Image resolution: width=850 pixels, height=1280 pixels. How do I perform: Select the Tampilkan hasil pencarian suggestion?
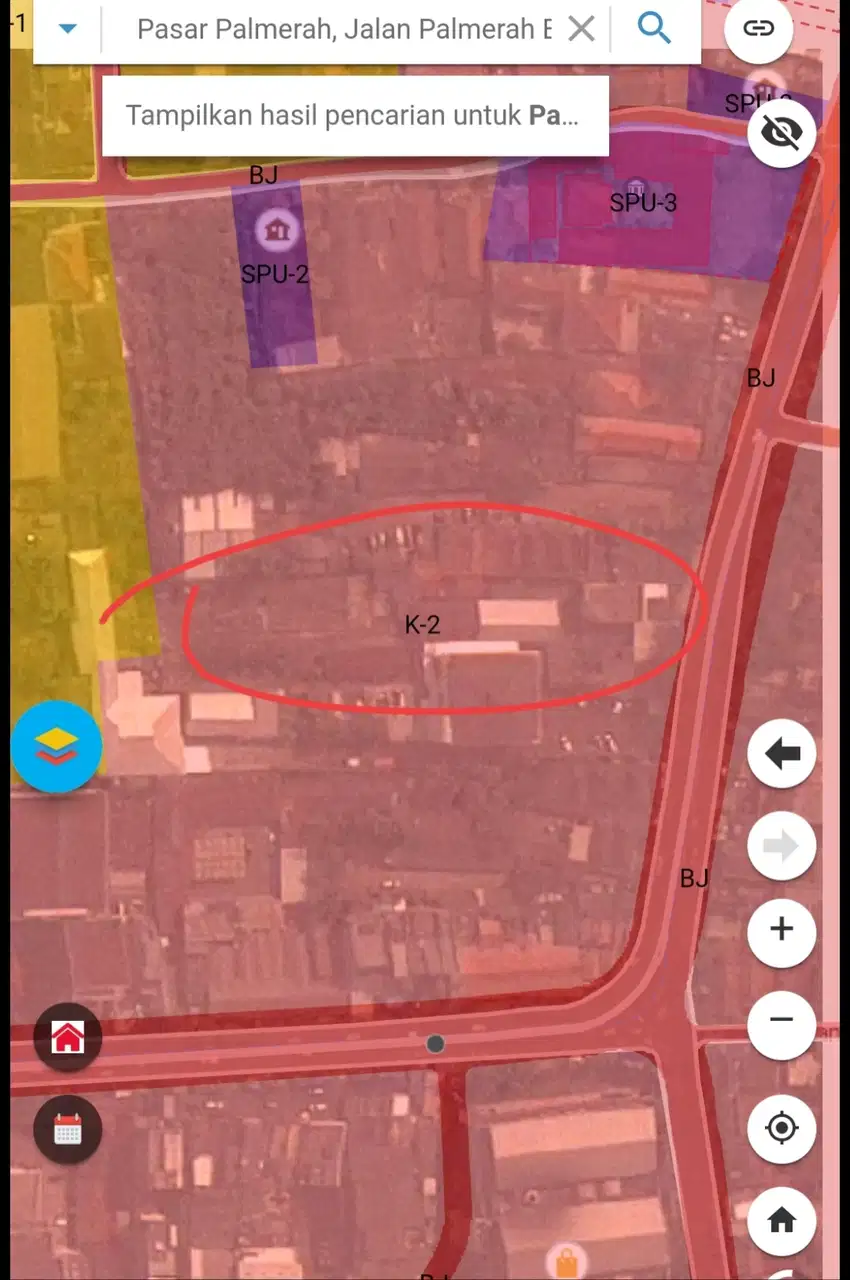tap(354, 116)
